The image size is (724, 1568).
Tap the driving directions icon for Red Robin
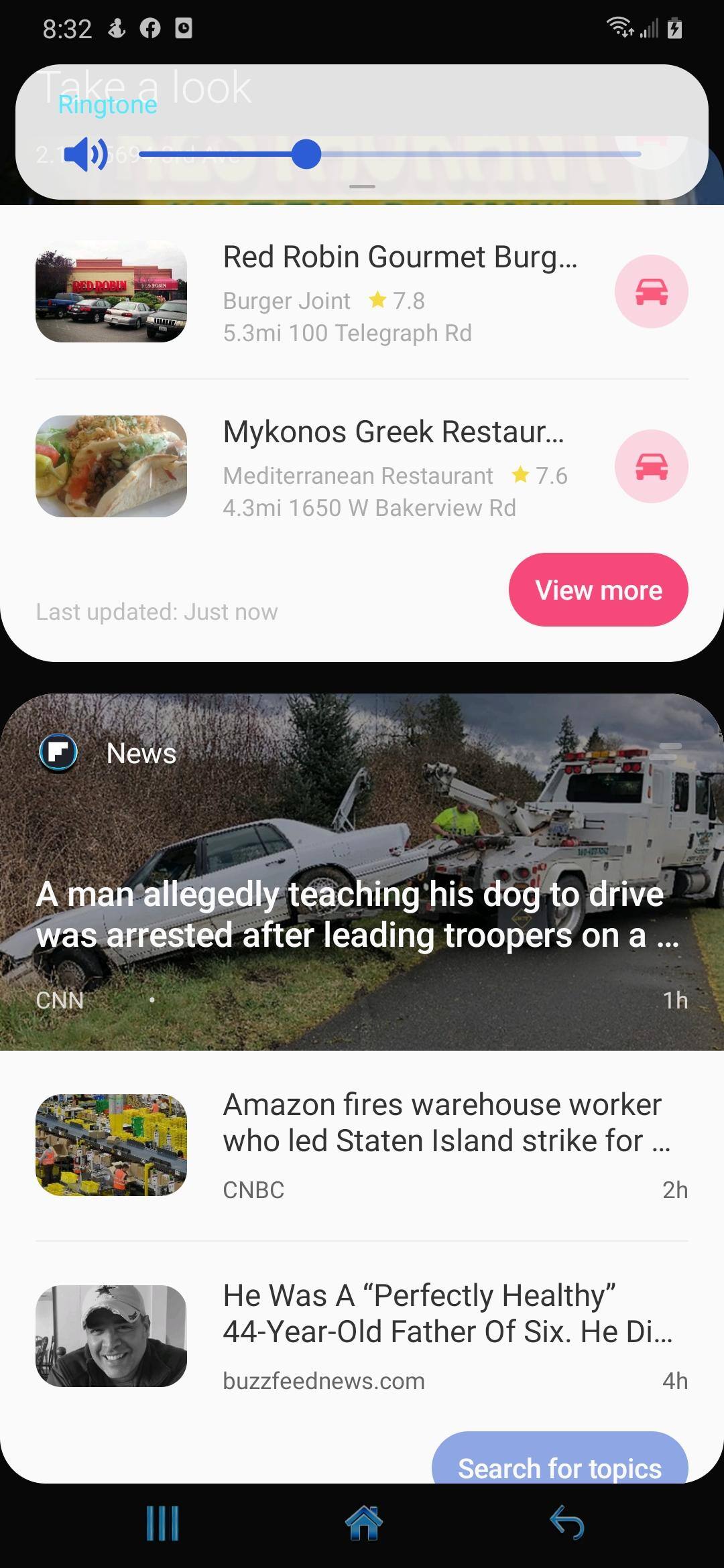pos(651,291)
